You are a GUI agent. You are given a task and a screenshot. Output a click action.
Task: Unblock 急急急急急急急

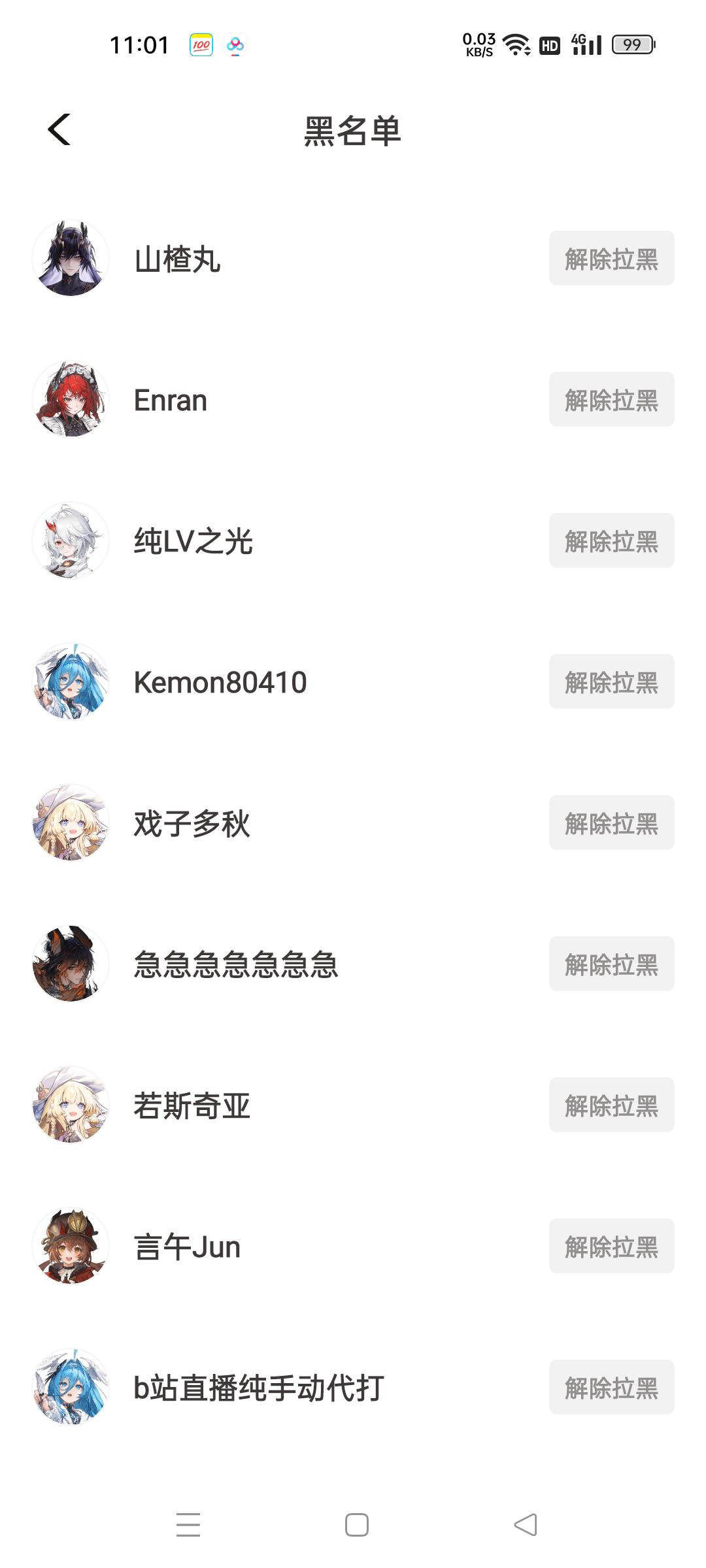point(611,964)
